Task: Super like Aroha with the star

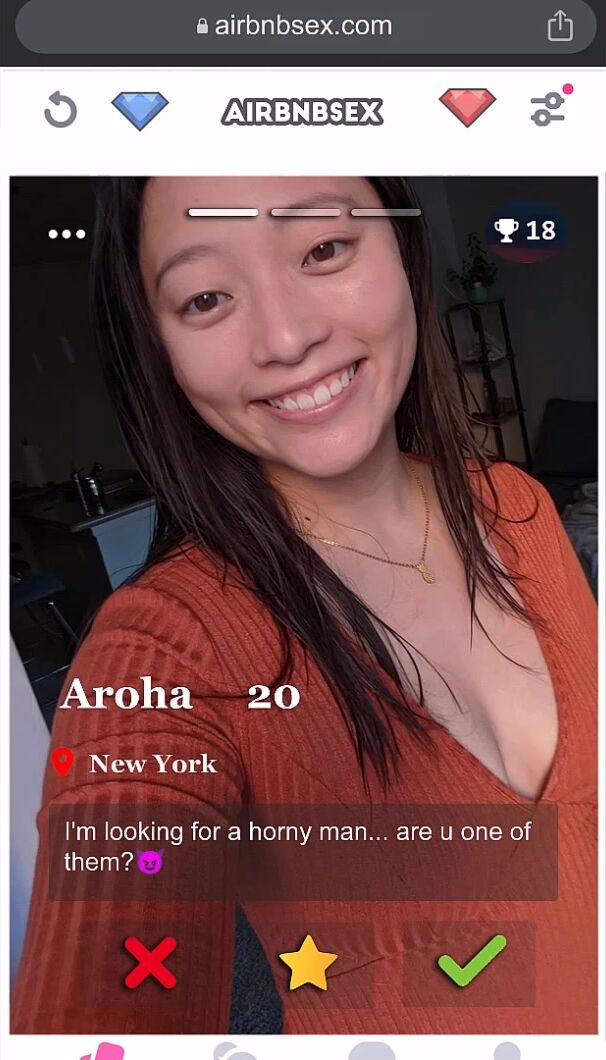Action: pyautogui.click(x=308, y=963)
